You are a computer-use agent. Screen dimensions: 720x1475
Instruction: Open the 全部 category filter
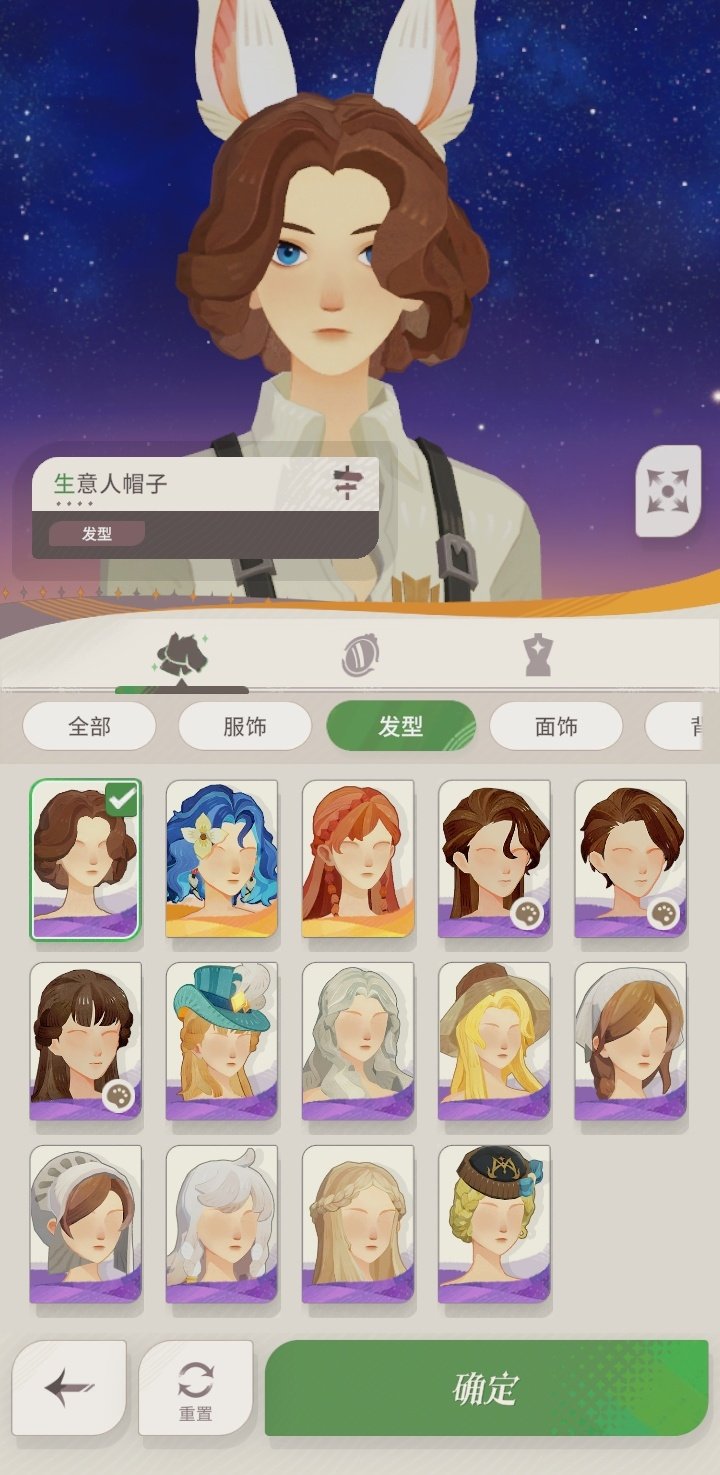88,727
